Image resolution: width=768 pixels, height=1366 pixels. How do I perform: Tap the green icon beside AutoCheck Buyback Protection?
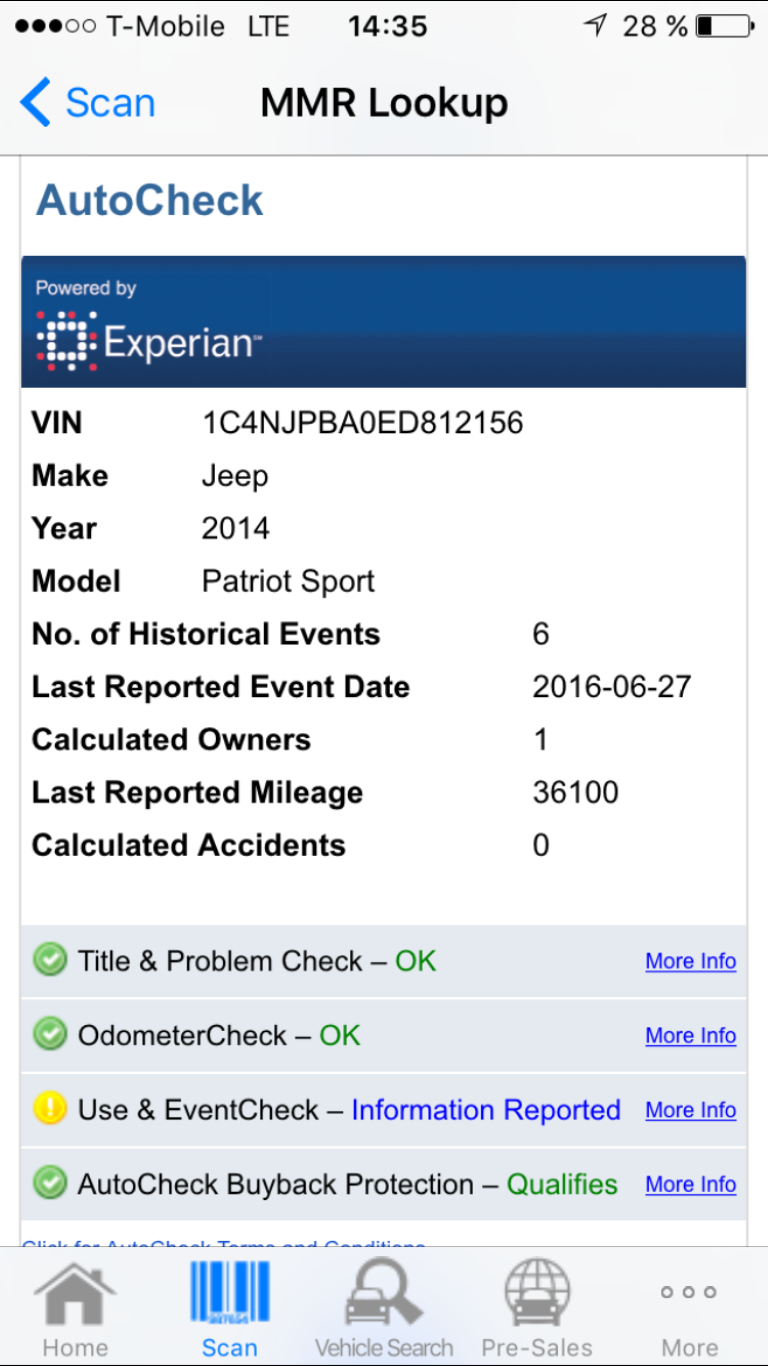[50, 1183]
